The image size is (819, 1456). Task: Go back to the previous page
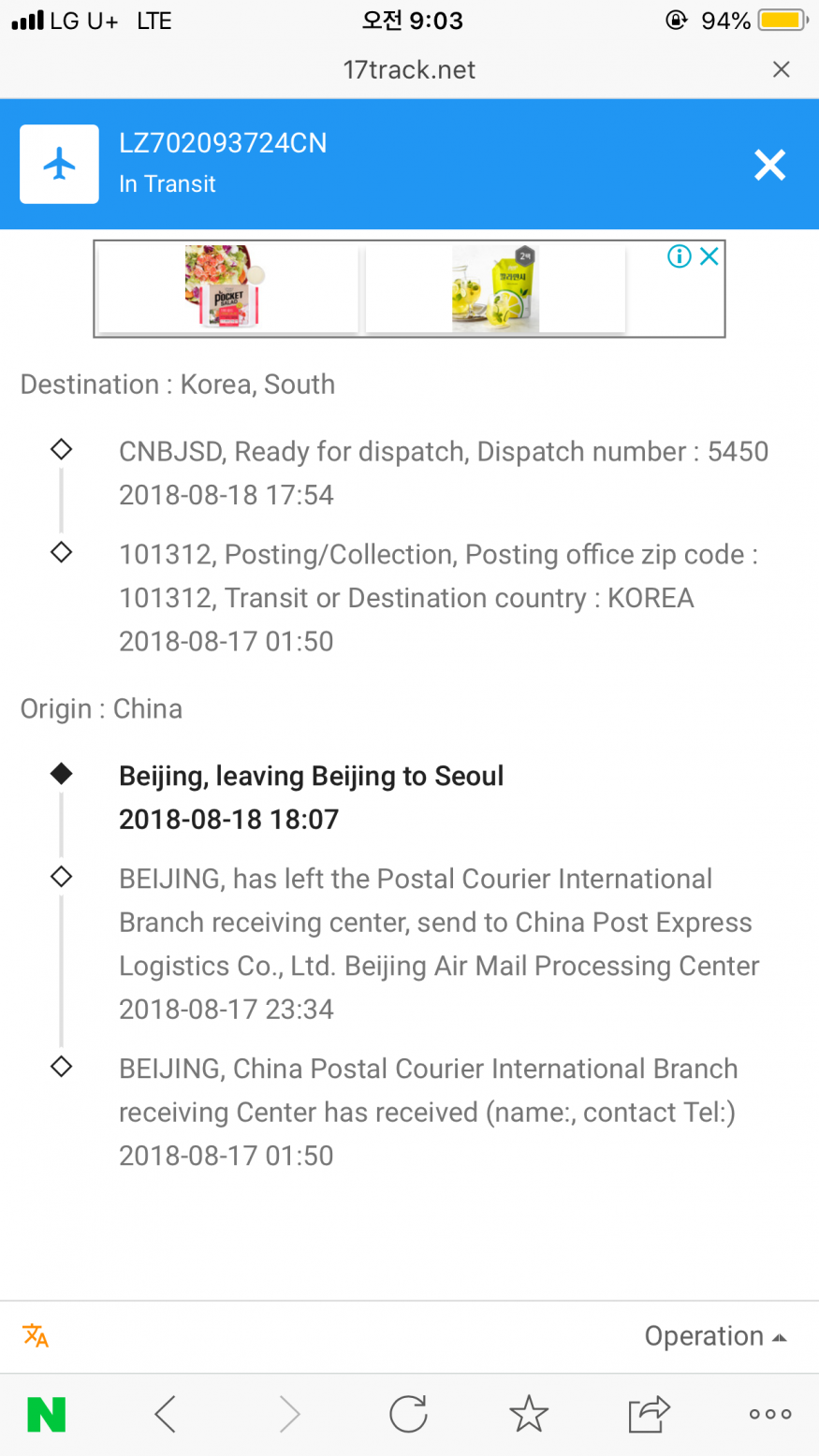pyautogui.click(x=166, y=1414)
